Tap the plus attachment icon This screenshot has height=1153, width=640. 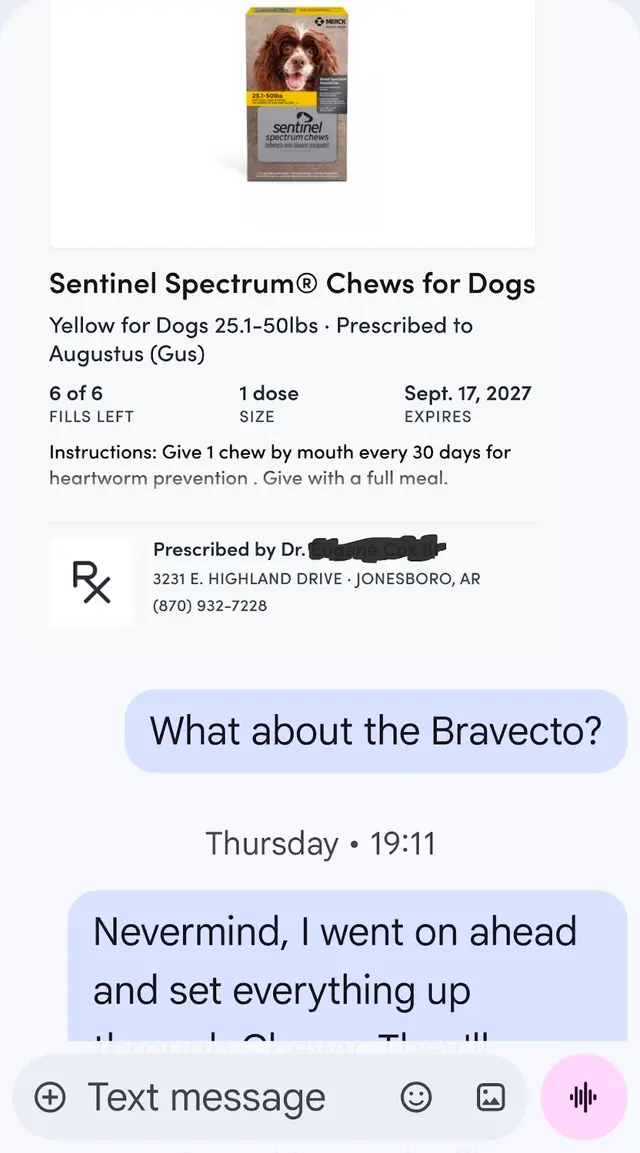pos(50,1097)
